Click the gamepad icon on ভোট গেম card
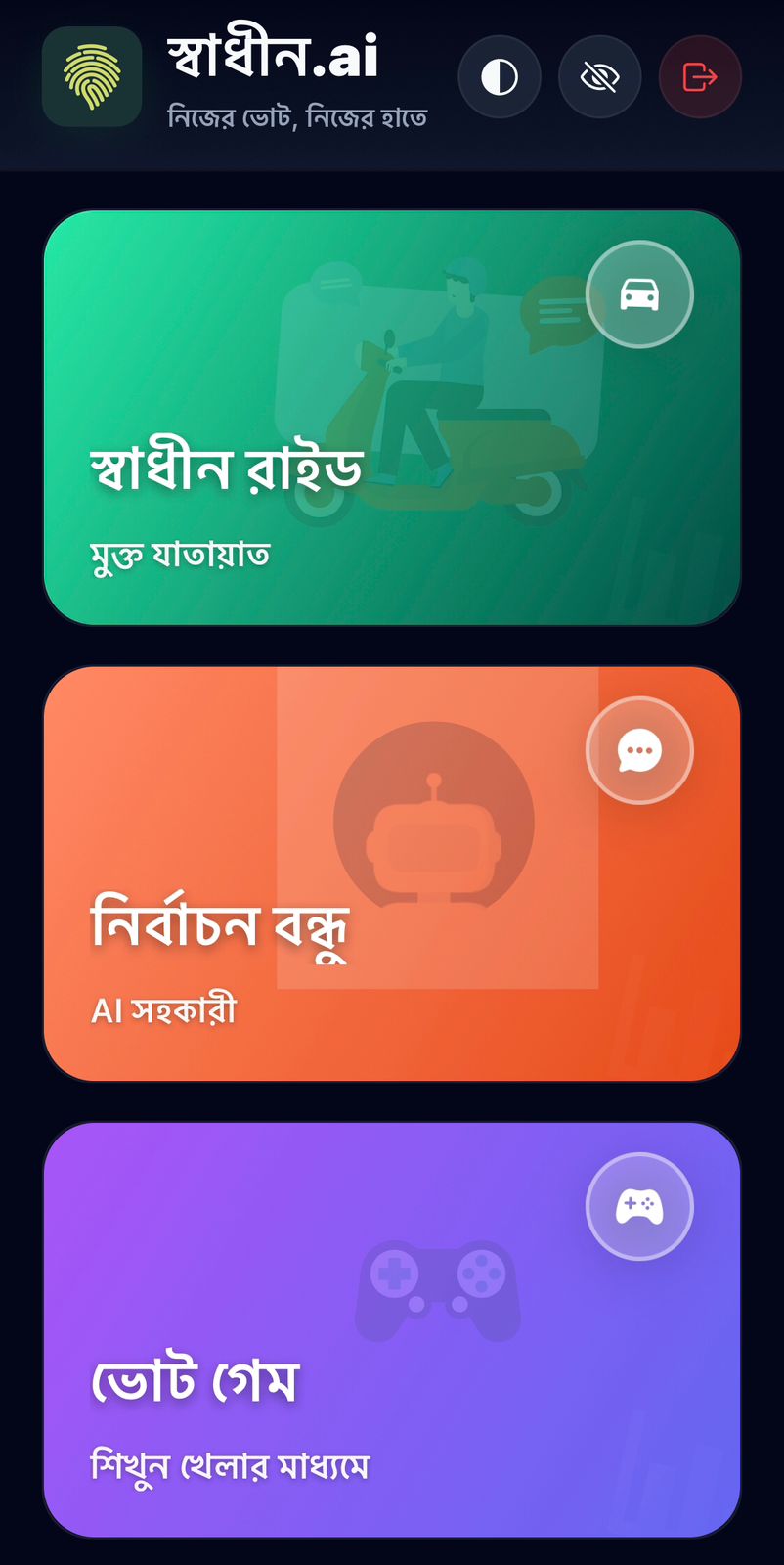 click(x=639, y=1206)
